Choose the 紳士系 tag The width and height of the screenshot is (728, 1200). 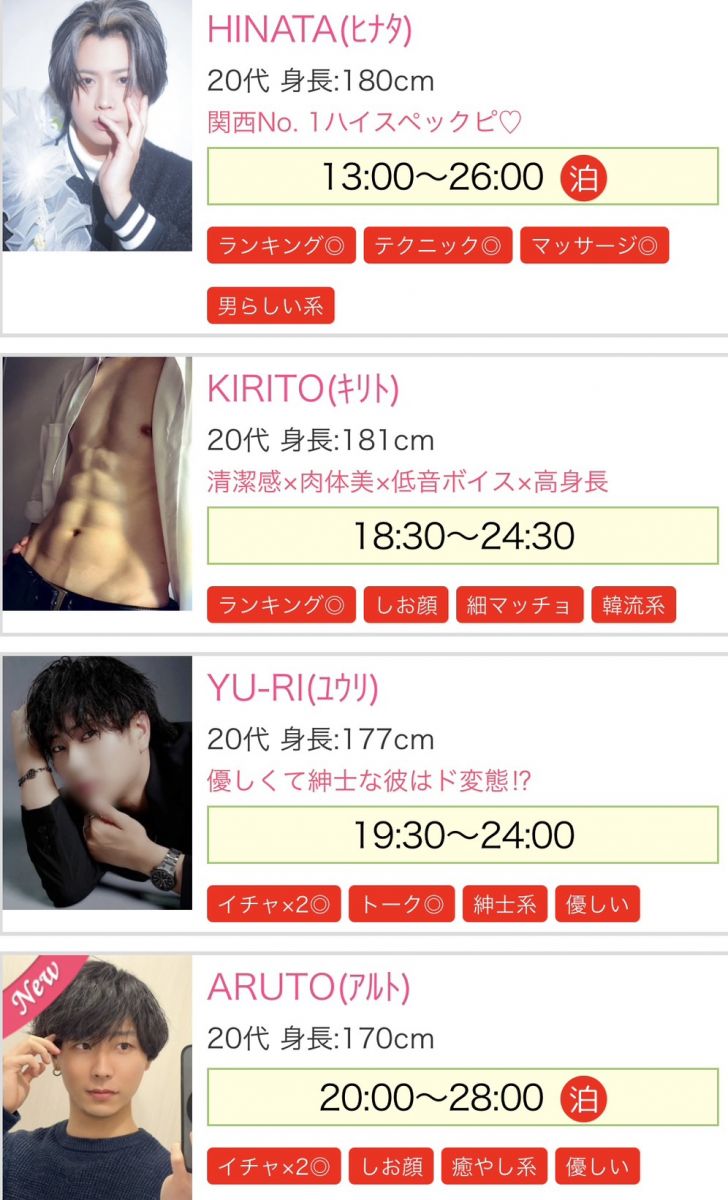505,904
